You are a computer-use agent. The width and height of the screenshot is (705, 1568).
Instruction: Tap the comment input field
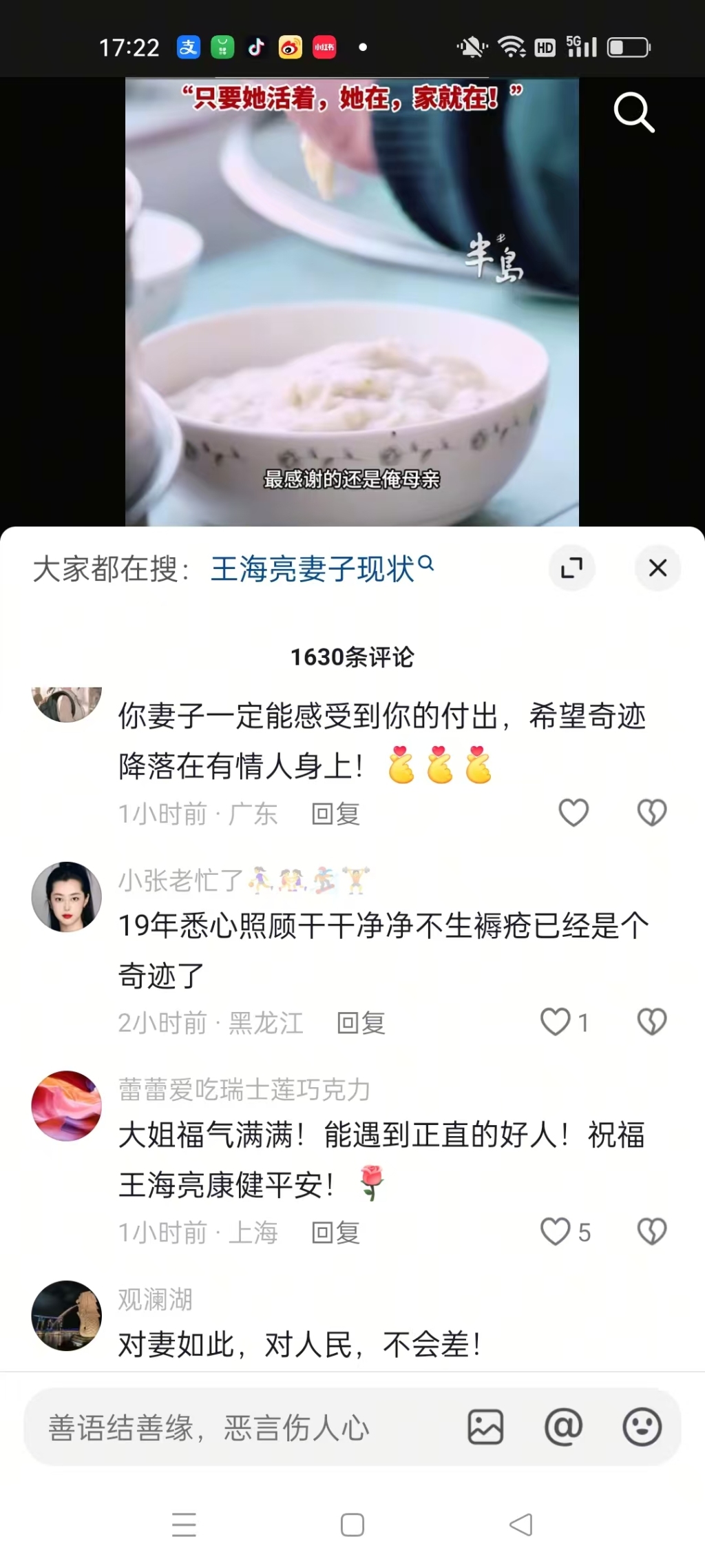click(x=234, y=1427)
